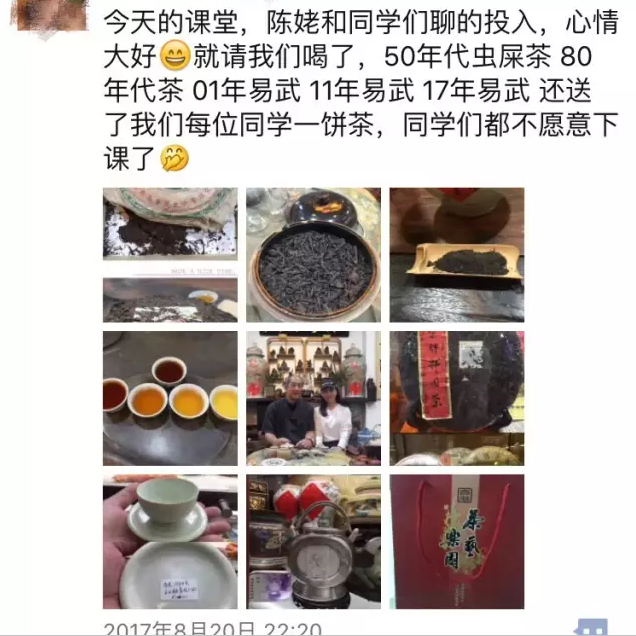Open the photo of man and woman seated

point(313,398)
